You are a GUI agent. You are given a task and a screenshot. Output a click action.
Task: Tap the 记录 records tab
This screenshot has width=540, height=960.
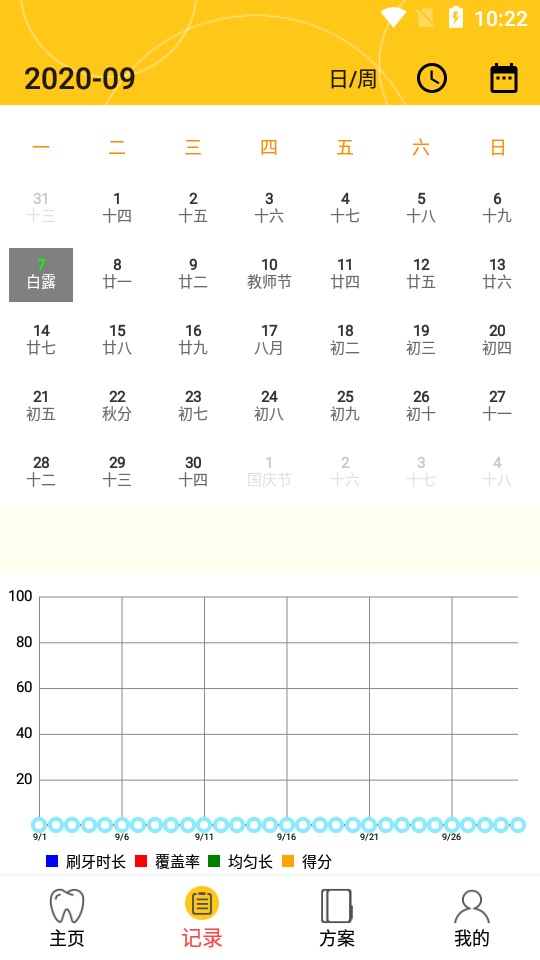[x=202, y=918]
